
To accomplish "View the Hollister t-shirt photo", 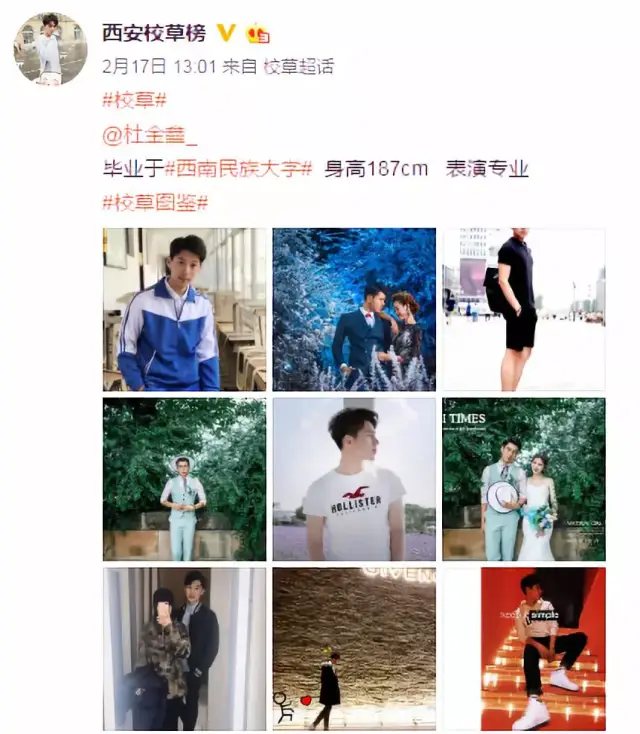I will (x=354, y=479).
